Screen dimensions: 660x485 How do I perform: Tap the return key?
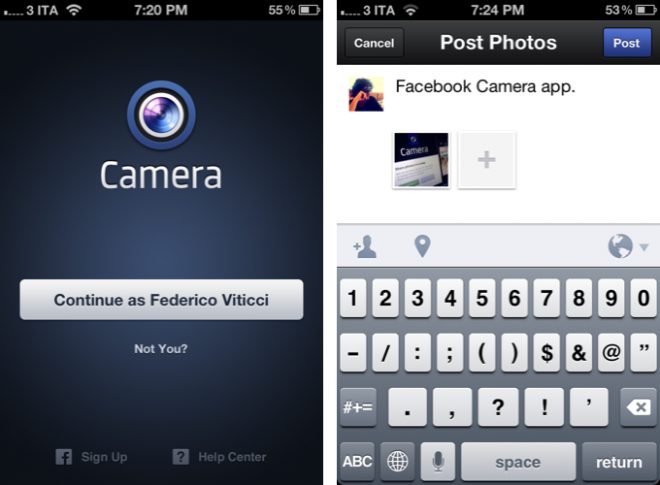(x=619, y=462)
